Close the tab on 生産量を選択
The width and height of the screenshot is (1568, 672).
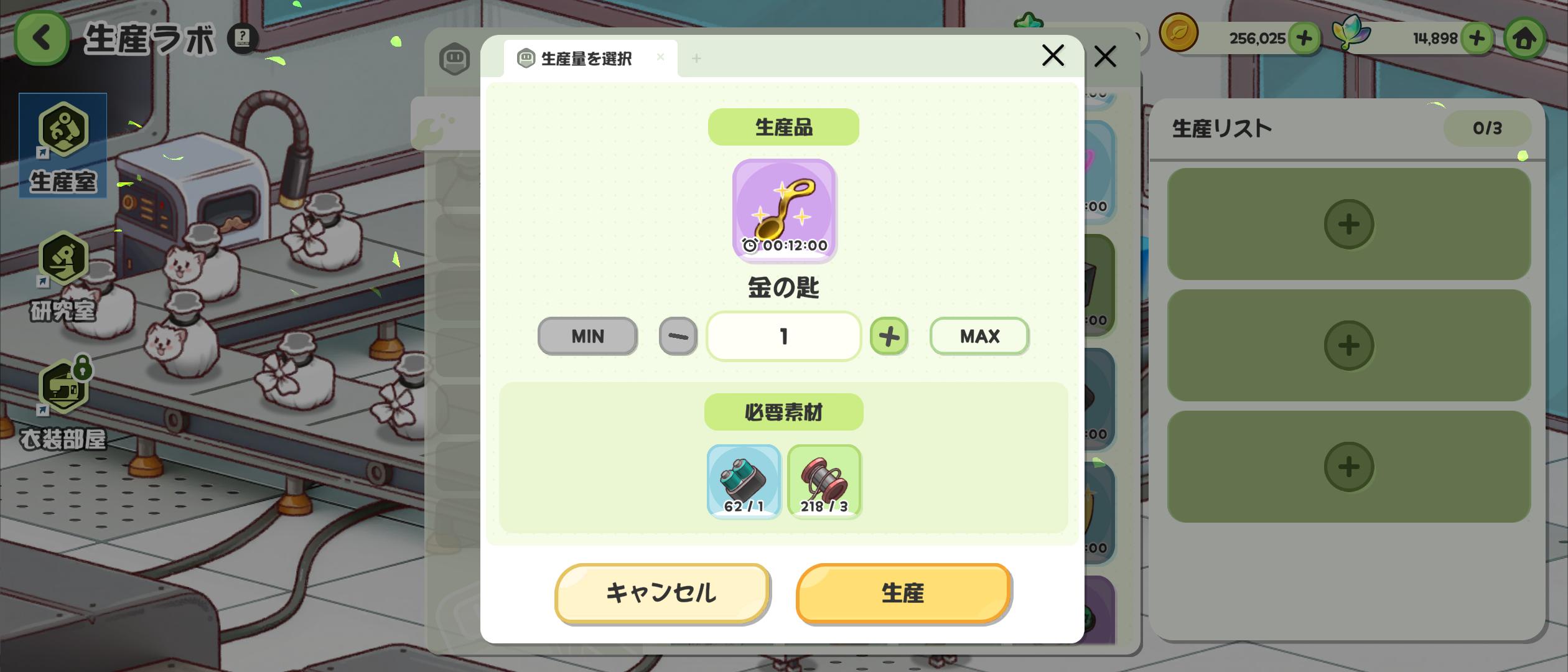click(660, 57)
